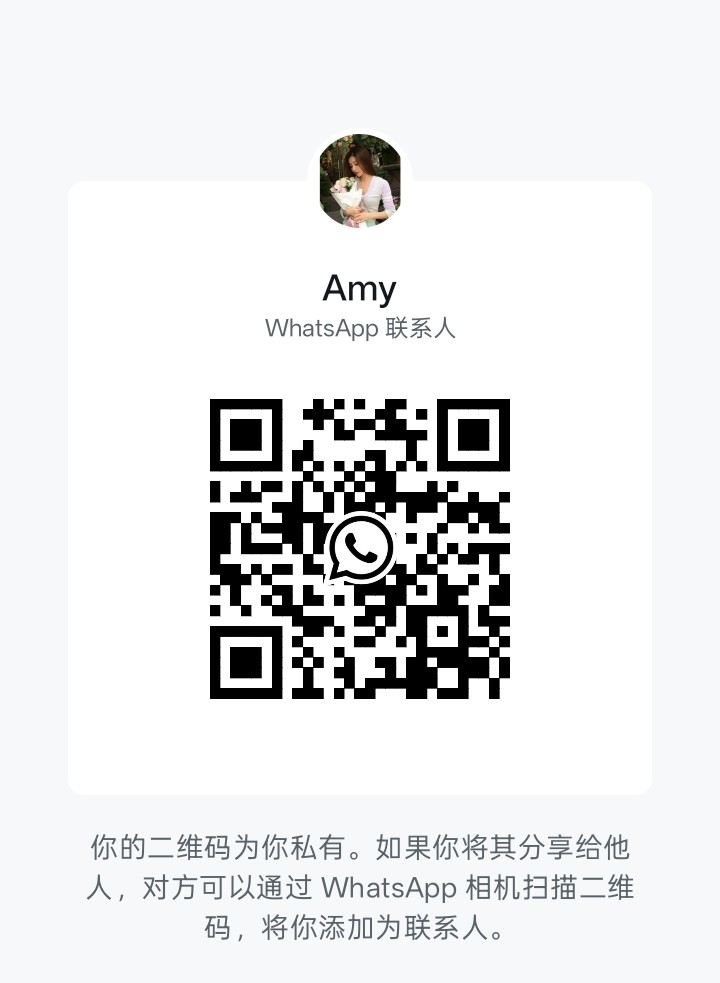The height and width of the screenshot is (983, 720).
Task: Tap the partially visible bar at the bottom edge
Action: 360,978
